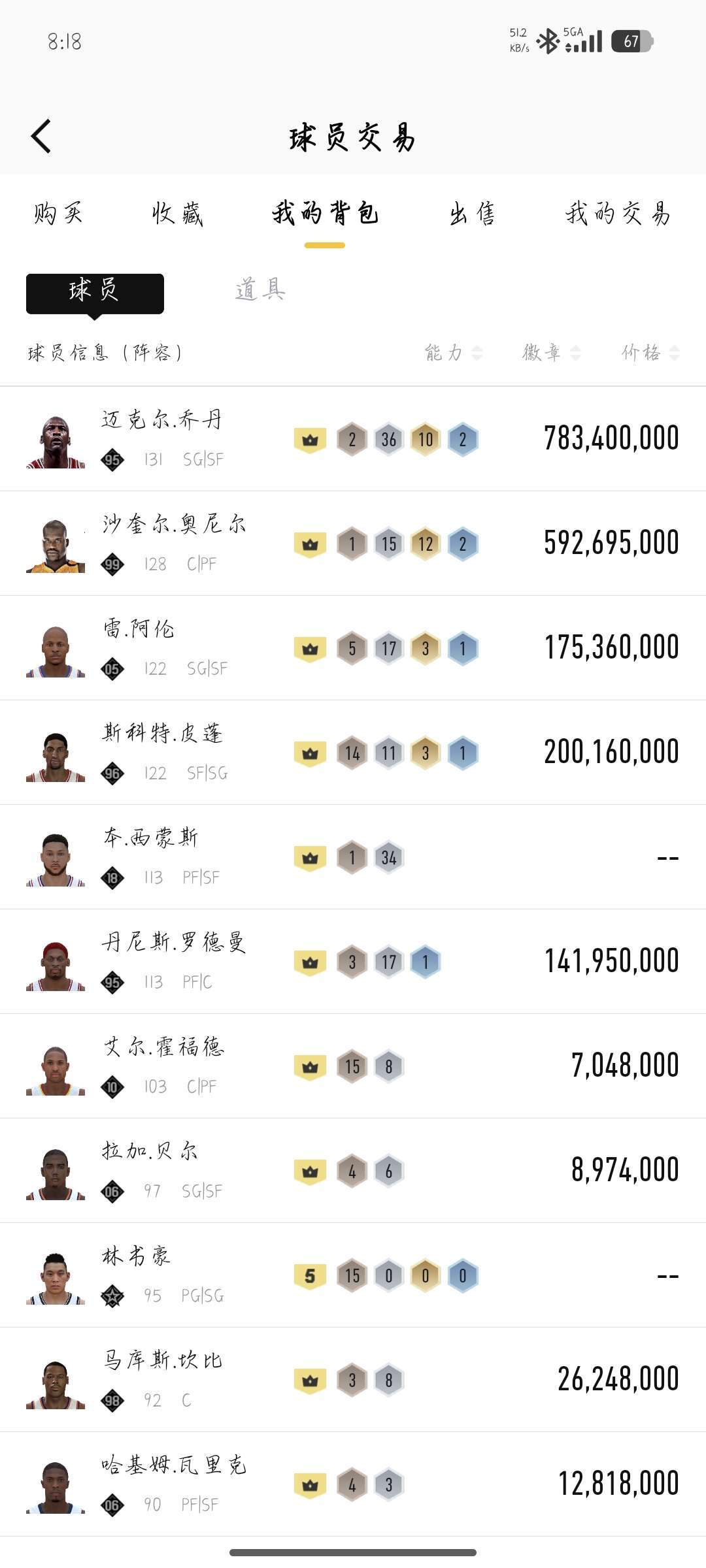Open 马库斯.坎比 player row
Screen dimensions: 706x1568
(x=353, y=1379)
